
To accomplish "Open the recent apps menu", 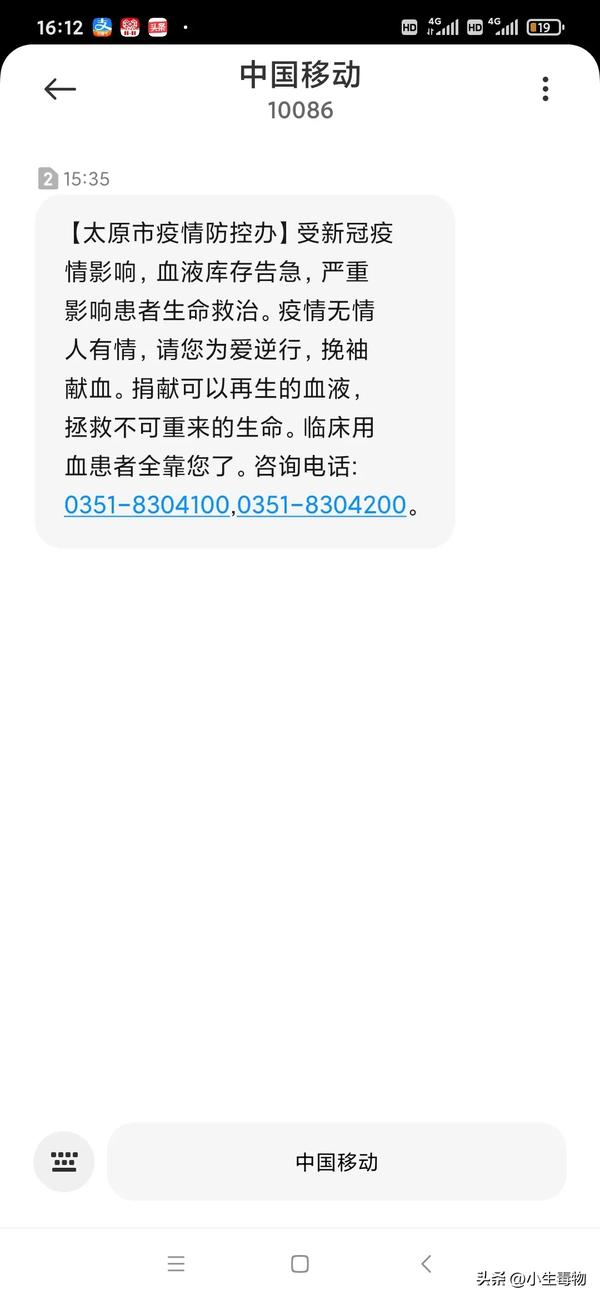I will pos(176,1264).
